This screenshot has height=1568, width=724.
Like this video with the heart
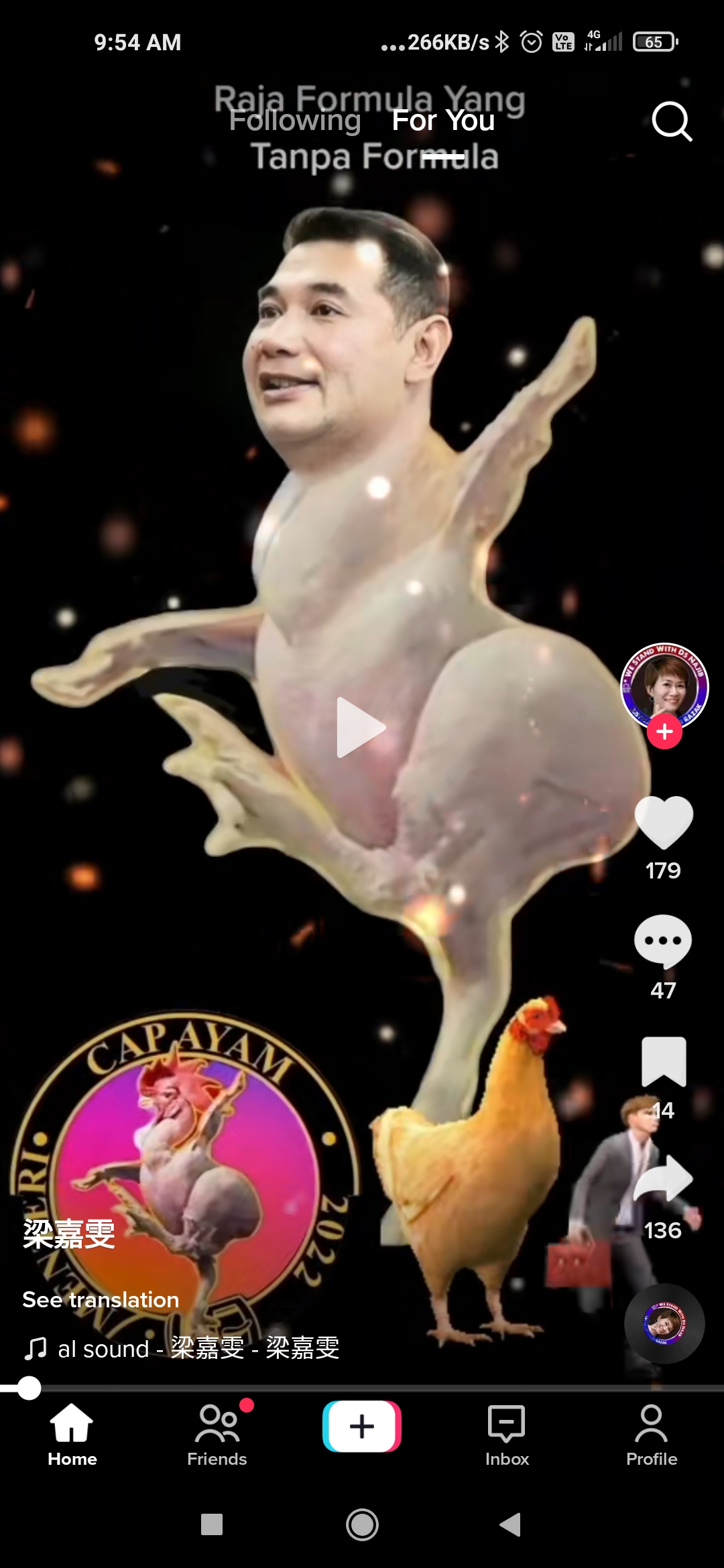coord(664,823)
